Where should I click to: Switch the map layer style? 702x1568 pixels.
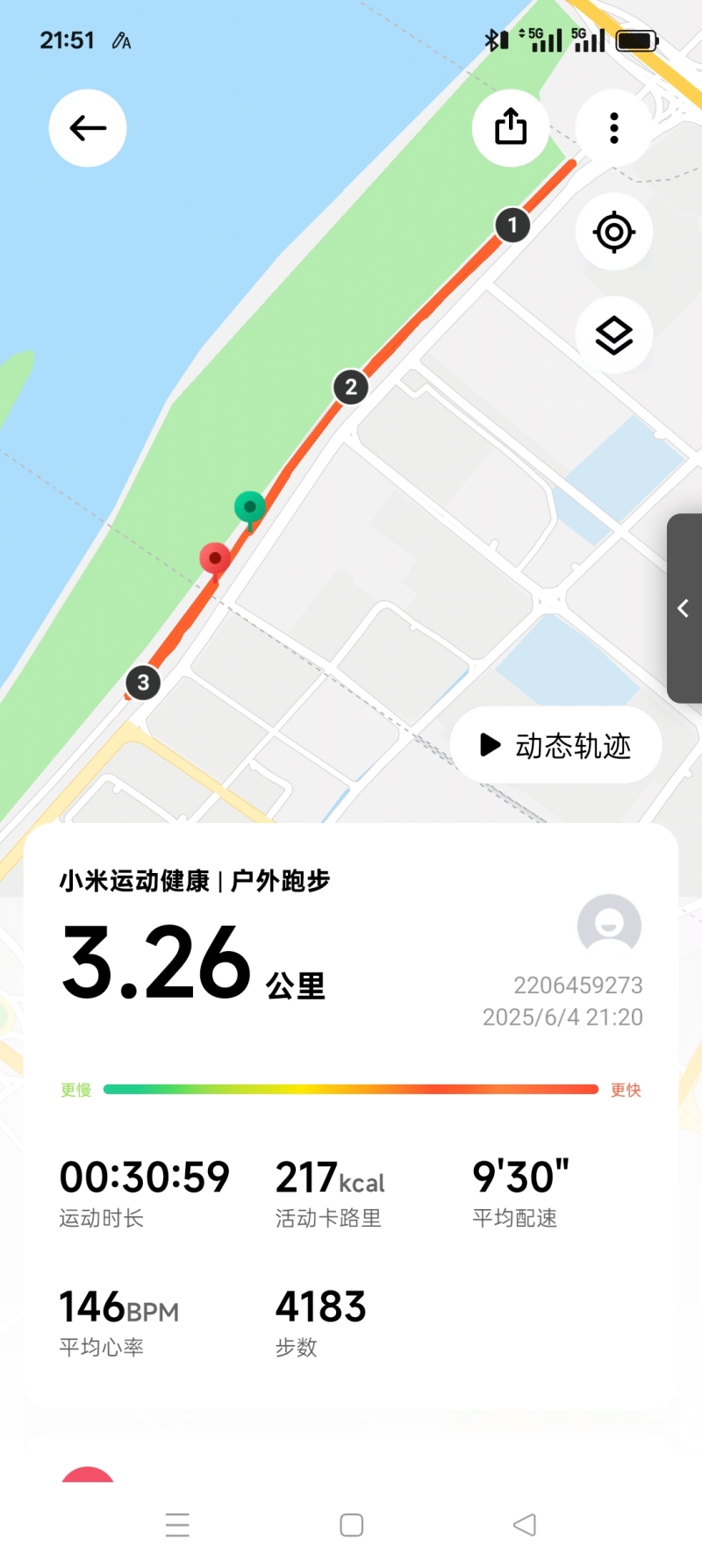(x=614, y=335)
